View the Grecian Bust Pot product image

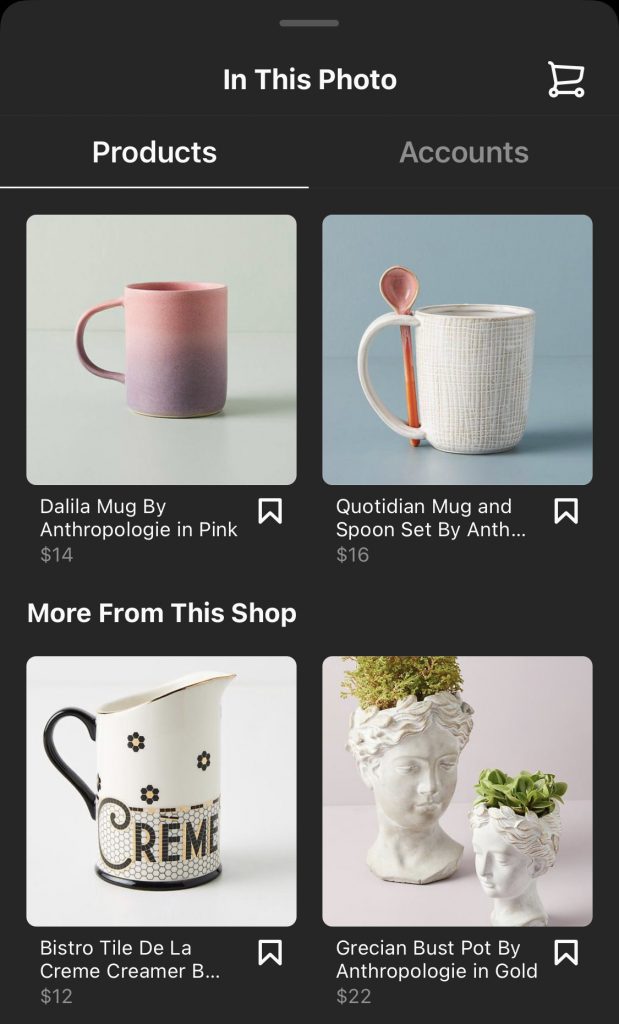[457, 791]
